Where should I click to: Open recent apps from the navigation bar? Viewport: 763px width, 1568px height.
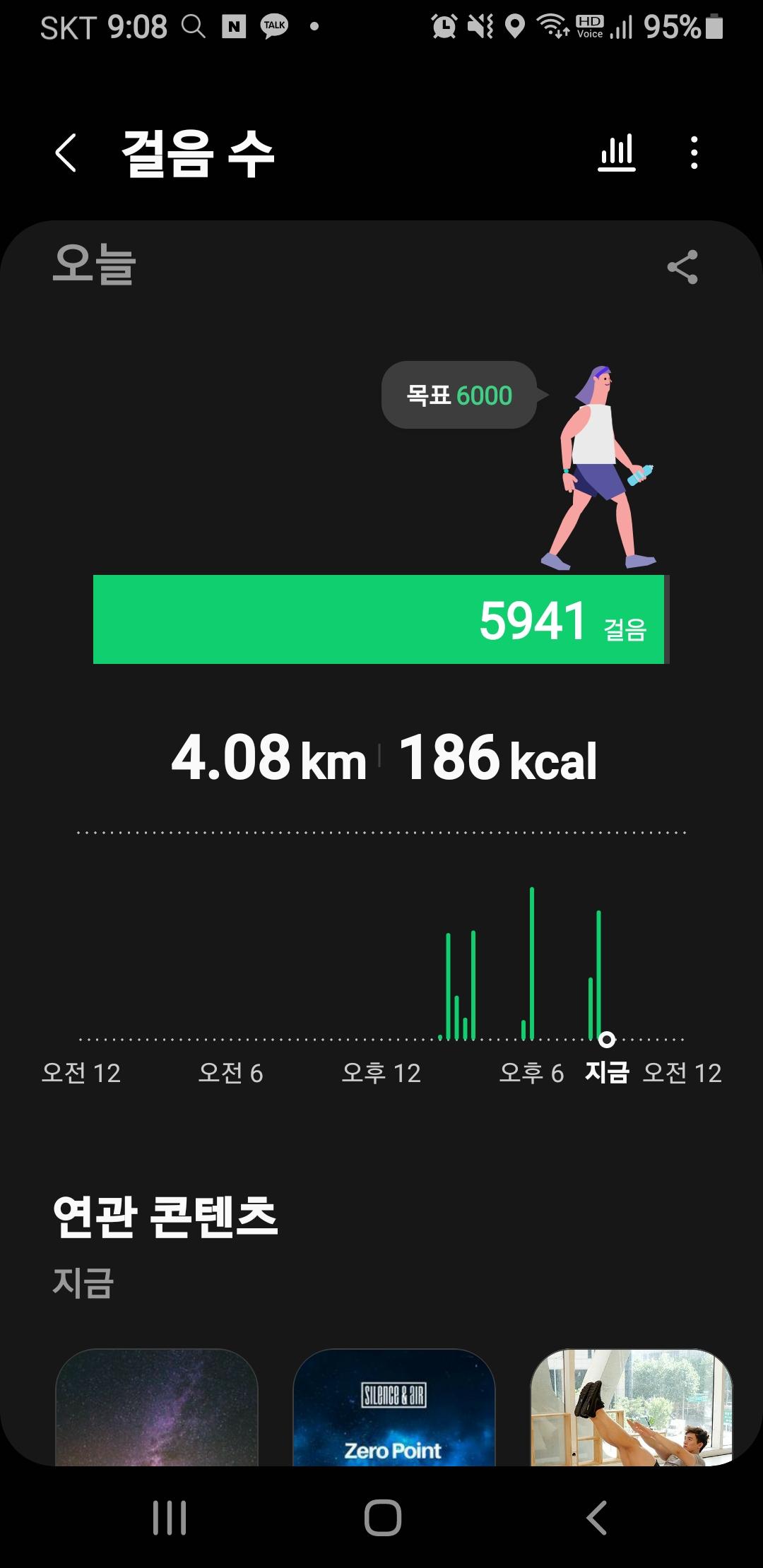170,1517
